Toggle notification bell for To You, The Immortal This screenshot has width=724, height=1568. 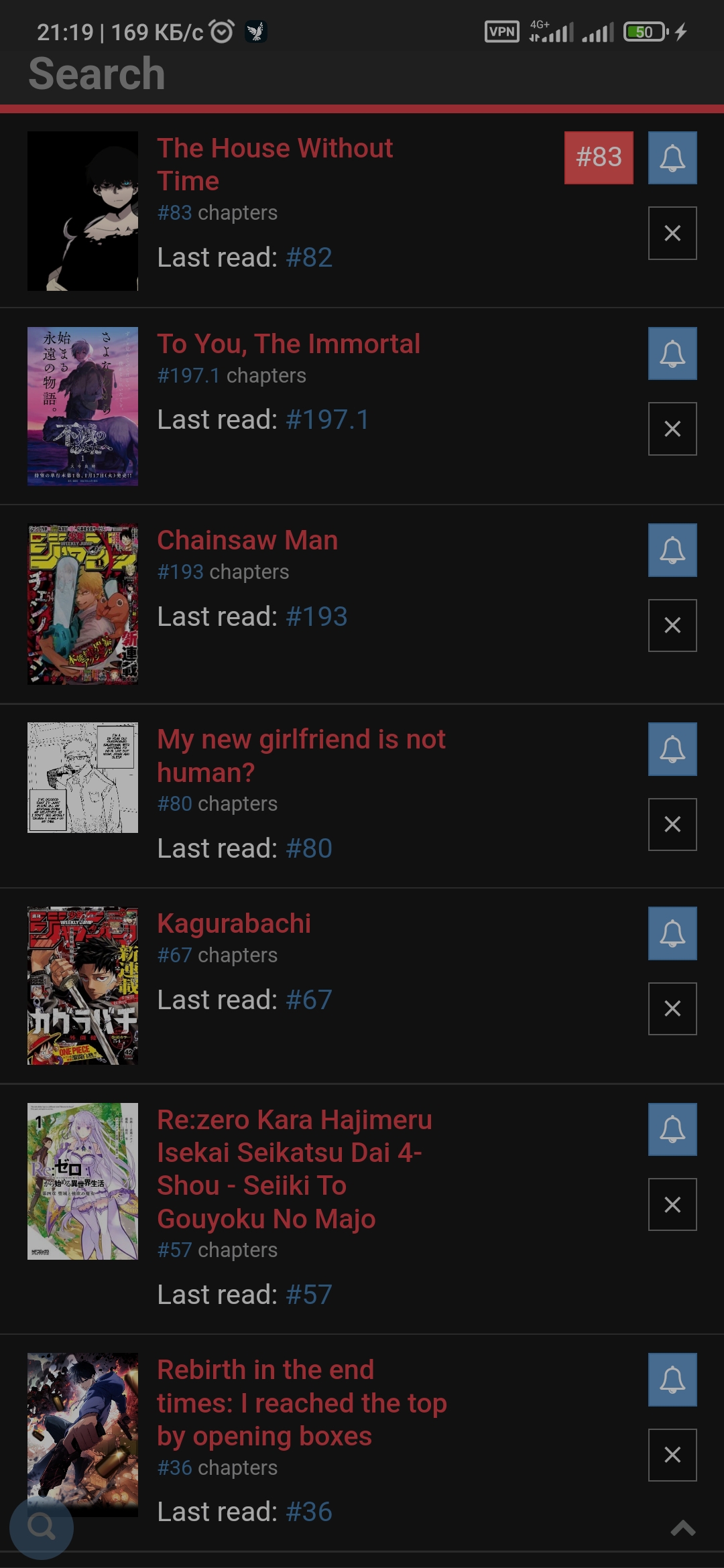pos(672,354)
